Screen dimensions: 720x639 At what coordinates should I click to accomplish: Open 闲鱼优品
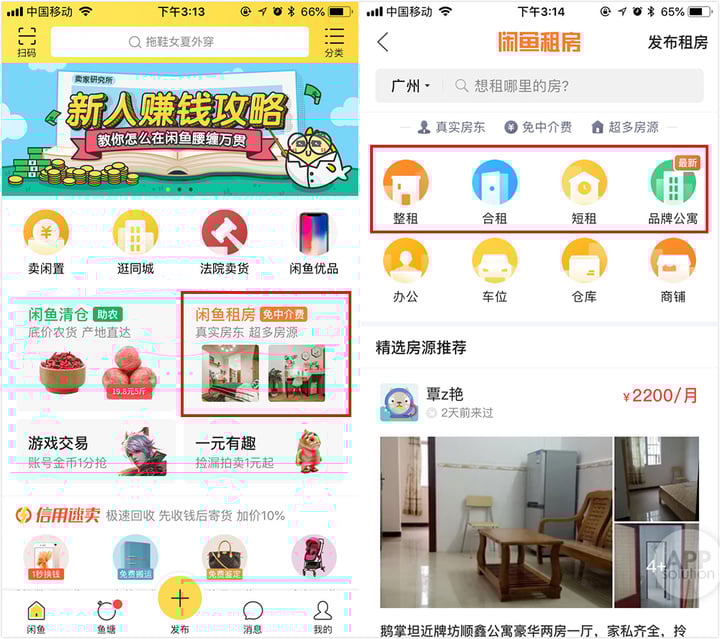313,241
